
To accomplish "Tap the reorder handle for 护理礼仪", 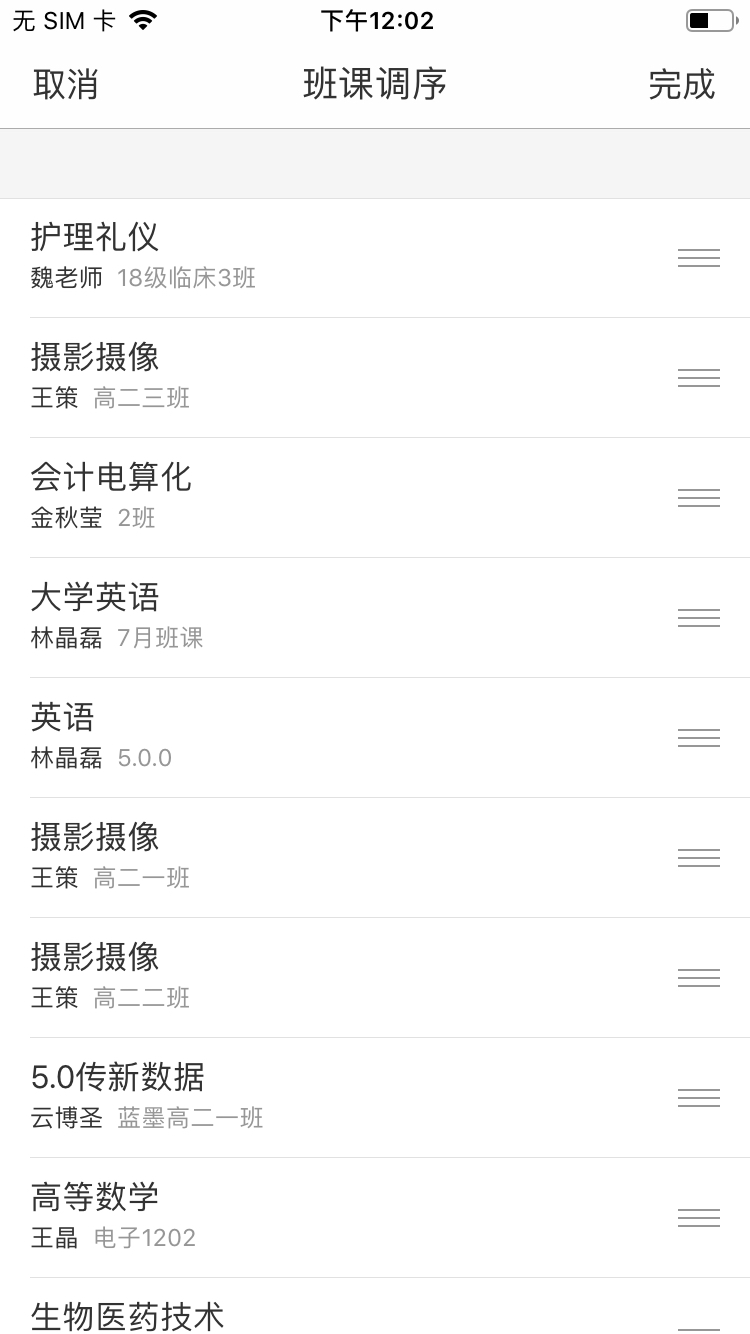I will pyautogui.click(x=698, y=258).
